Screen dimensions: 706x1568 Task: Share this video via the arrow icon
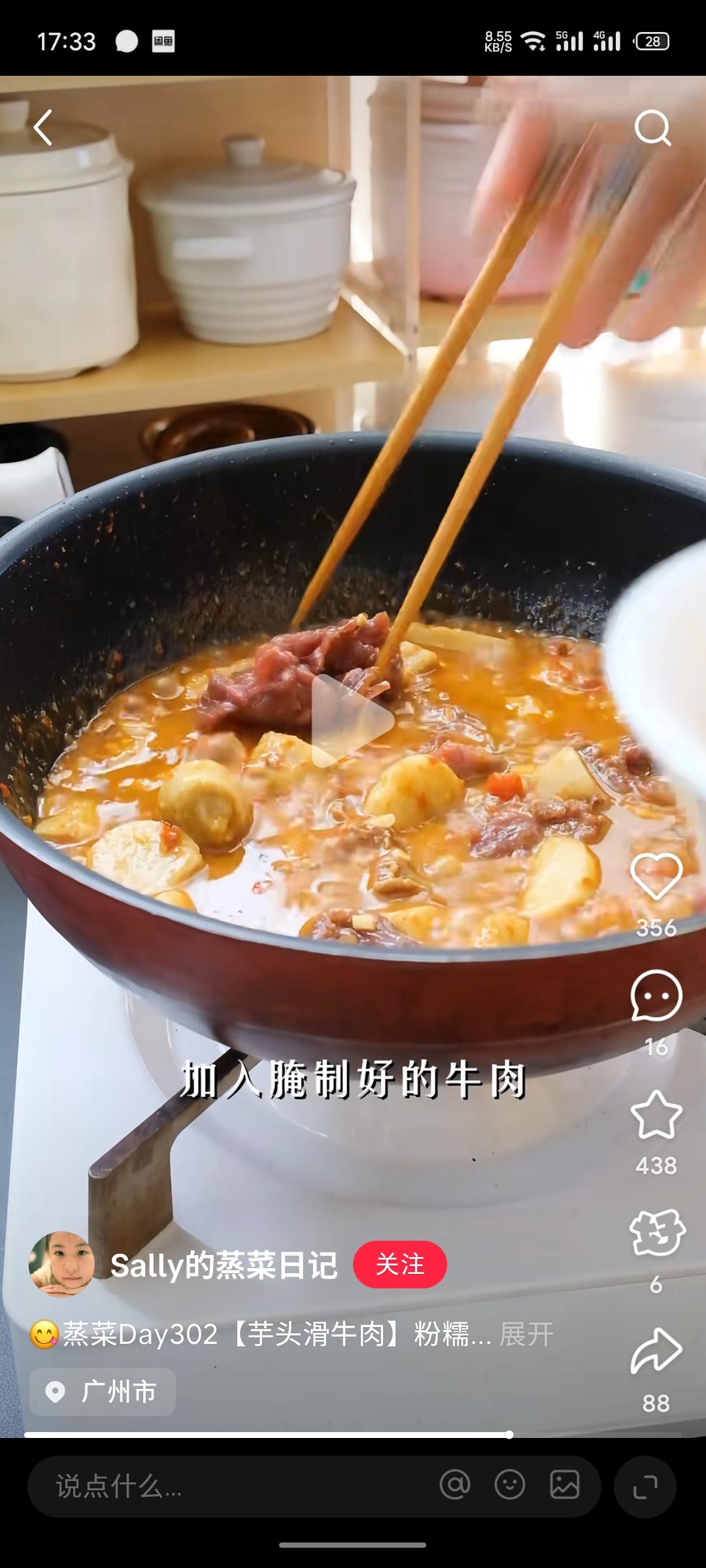(x=656, y=1351)
